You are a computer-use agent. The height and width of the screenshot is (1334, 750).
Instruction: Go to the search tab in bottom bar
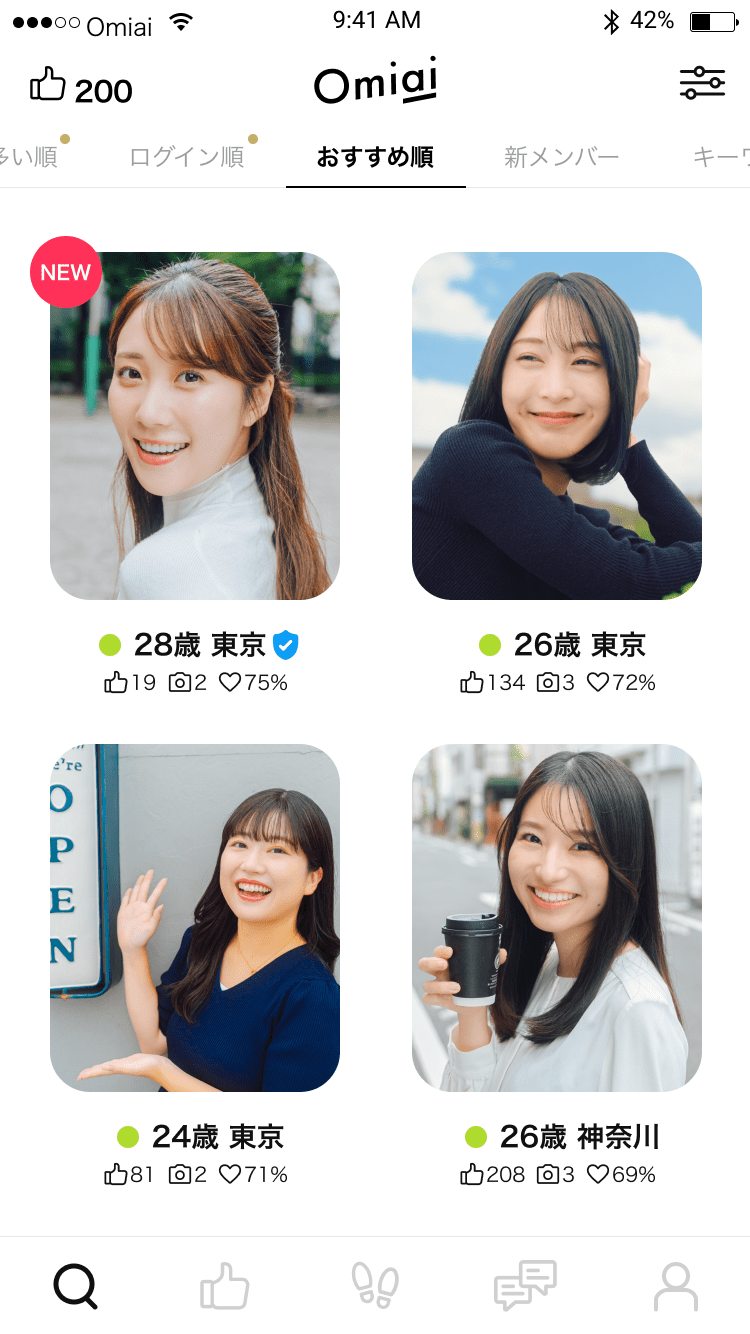[x=75, y=1285]
